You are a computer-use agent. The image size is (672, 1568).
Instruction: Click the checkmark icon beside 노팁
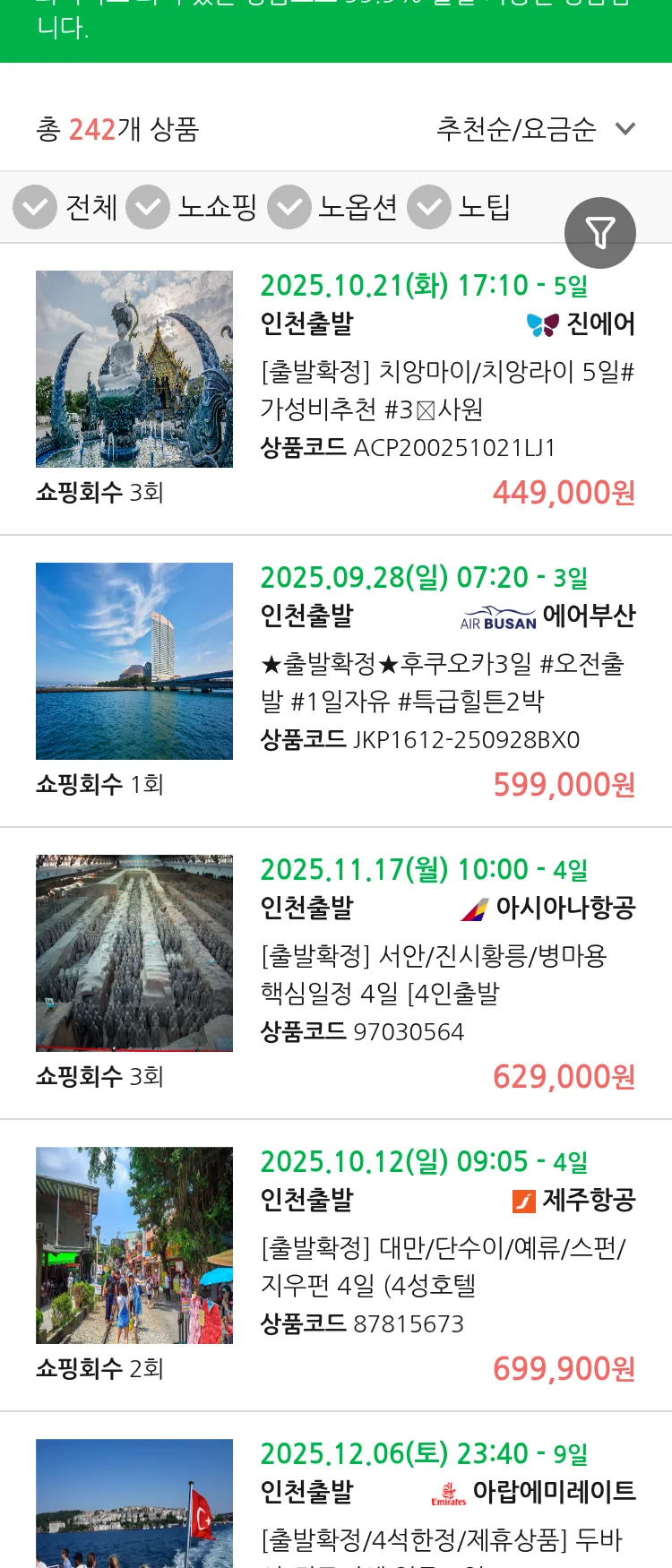click(428, 207)
